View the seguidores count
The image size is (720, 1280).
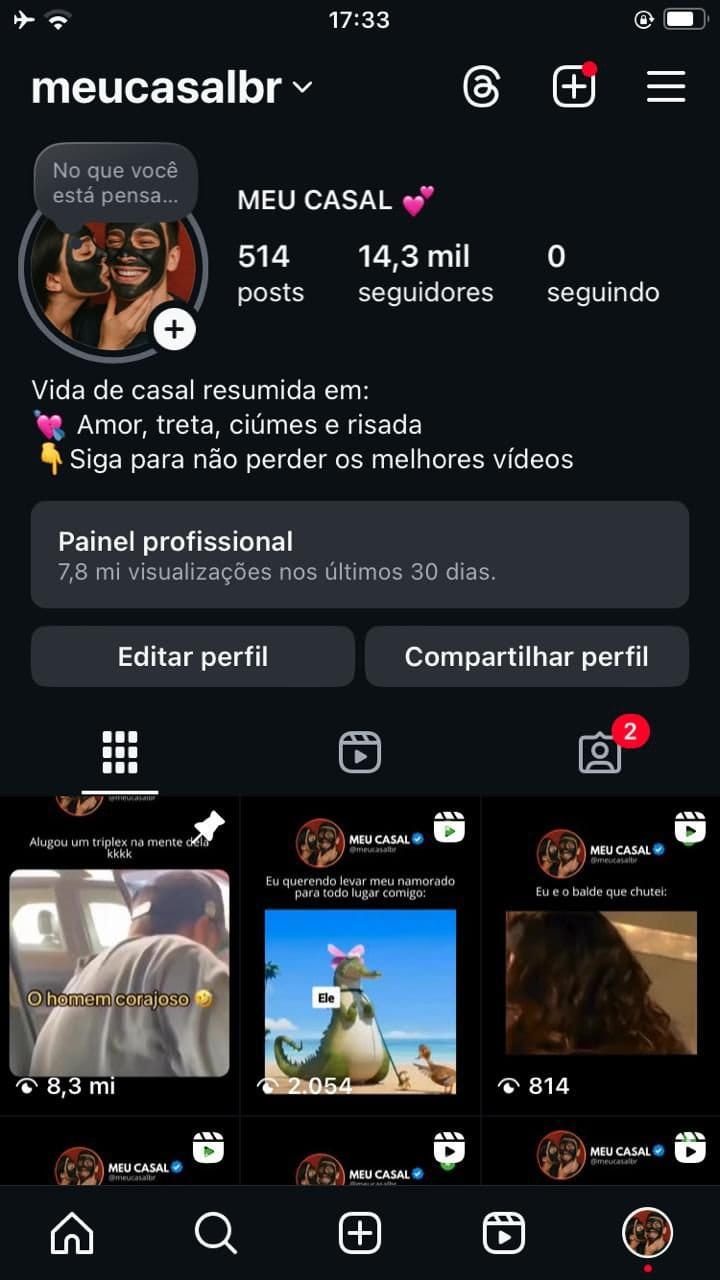click(x=425, y=272)
